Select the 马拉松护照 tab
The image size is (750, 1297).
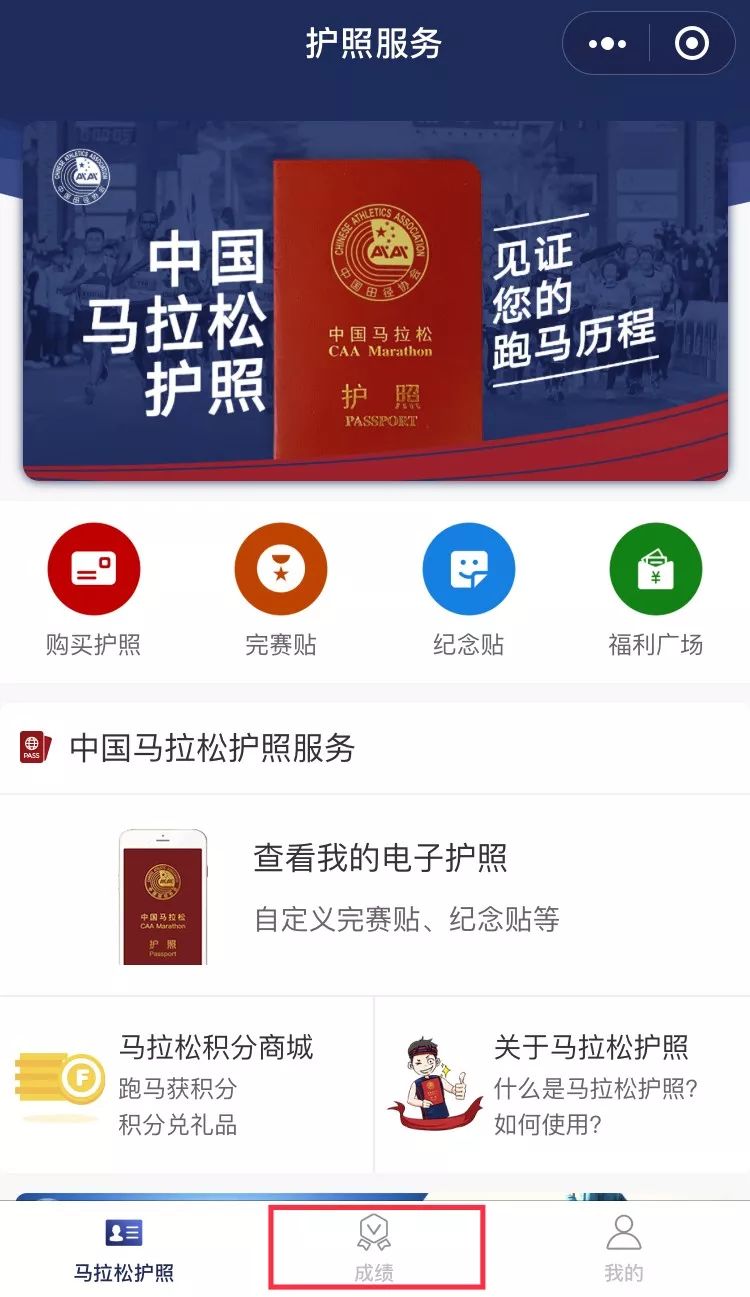(x=124, y=1248)
